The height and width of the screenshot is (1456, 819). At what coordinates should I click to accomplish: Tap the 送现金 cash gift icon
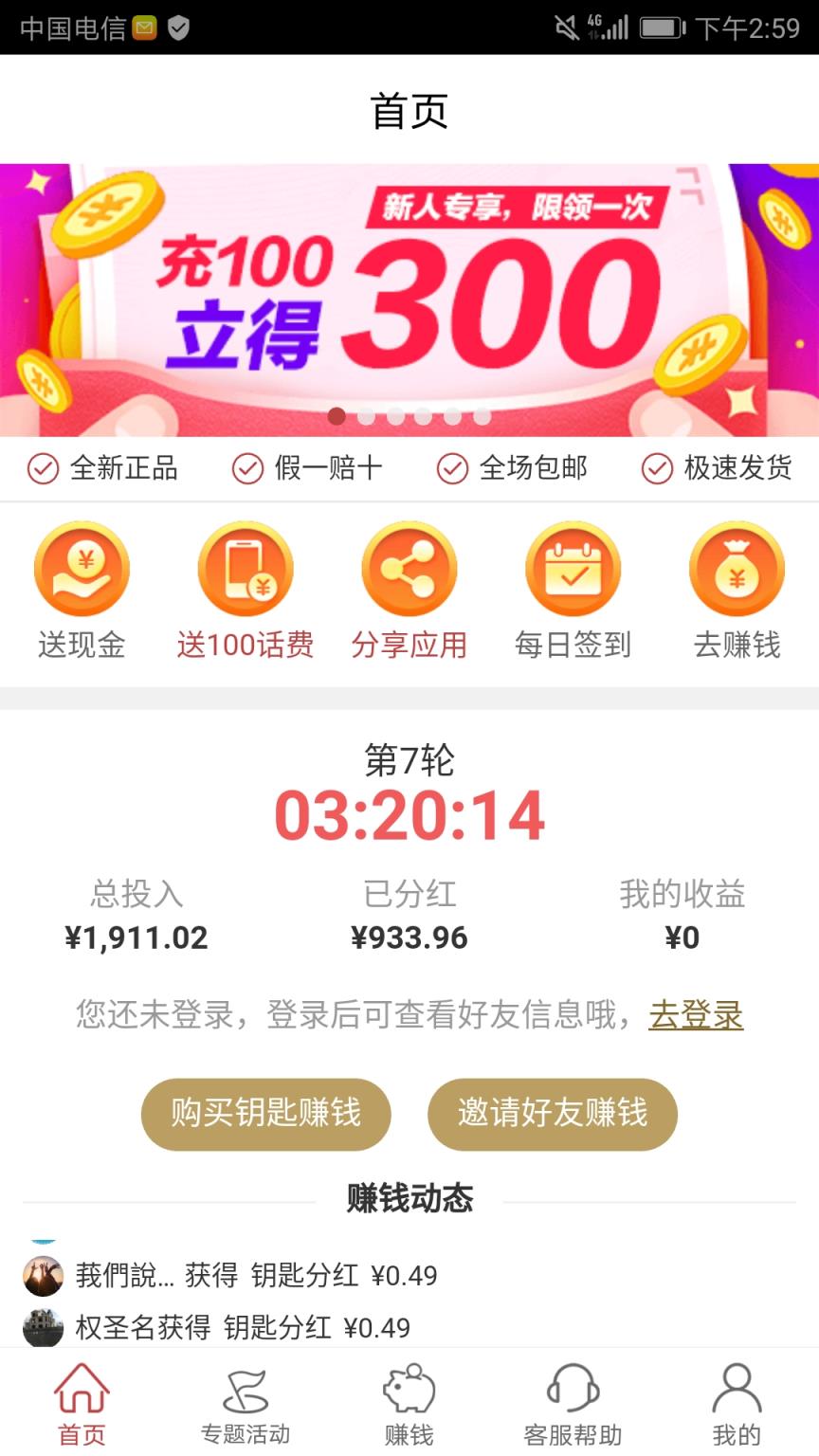(x=82, y=567)
